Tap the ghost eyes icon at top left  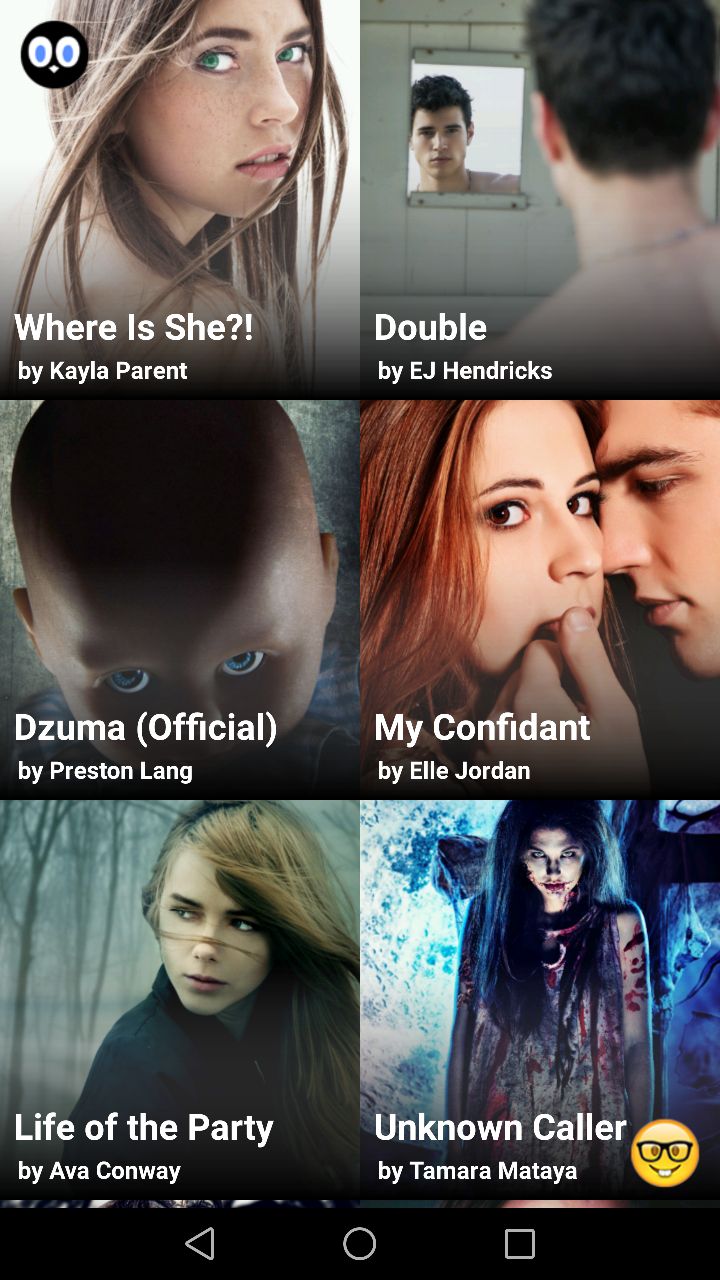54,54
